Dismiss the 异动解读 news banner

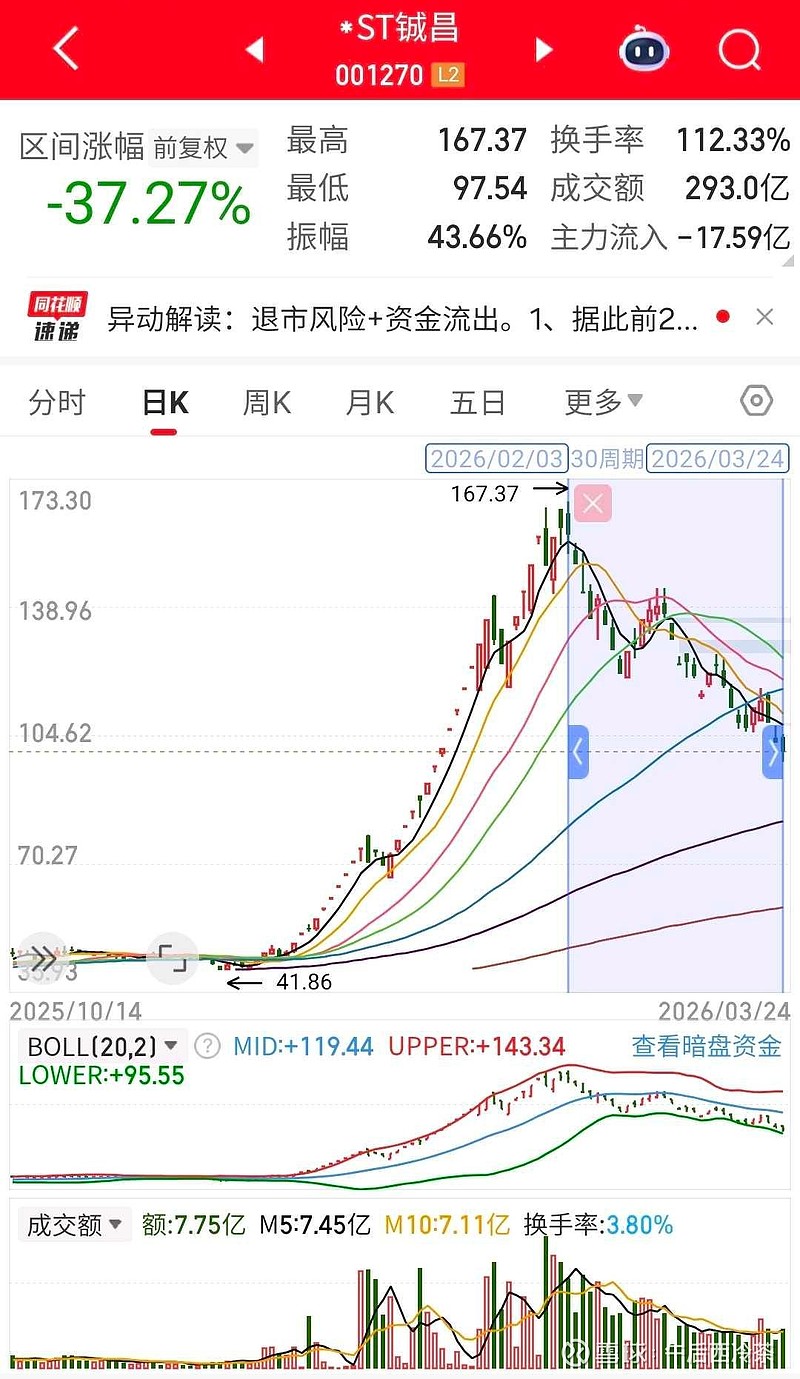tap(765, 316)
